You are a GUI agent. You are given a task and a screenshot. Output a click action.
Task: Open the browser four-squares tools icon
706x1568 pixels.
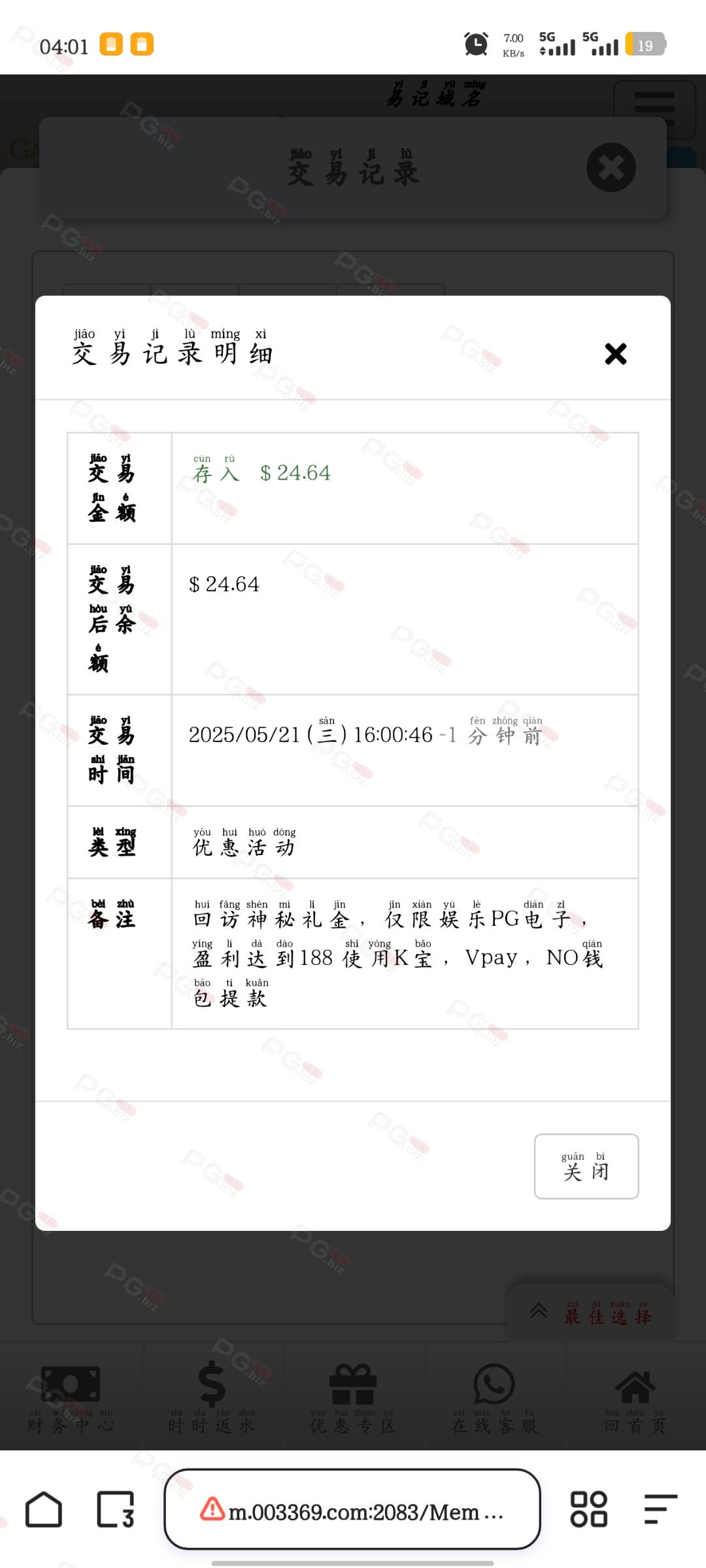click(588, 1509)
